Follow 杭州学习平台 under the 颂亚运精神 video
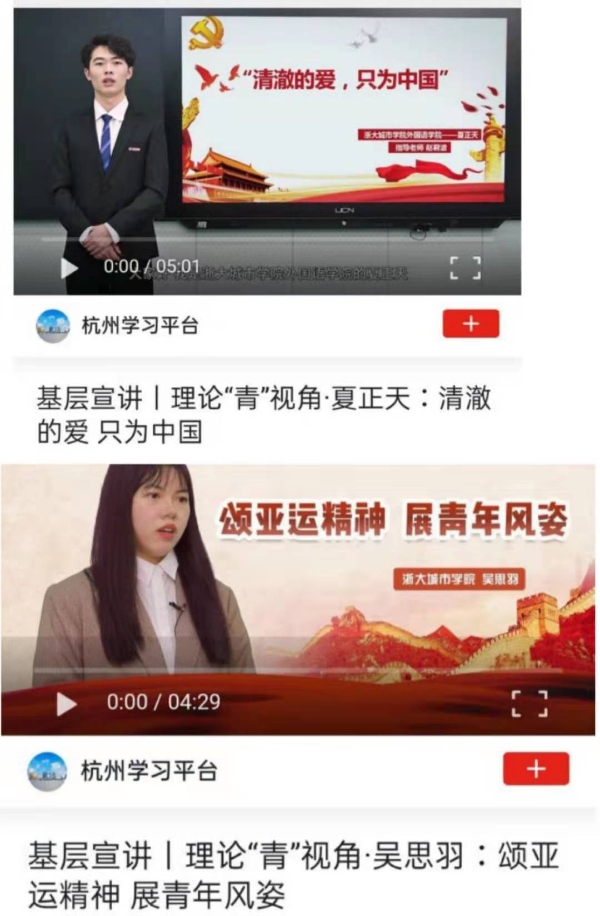Viewport: 600px width, 916px height. coord(535,768)
